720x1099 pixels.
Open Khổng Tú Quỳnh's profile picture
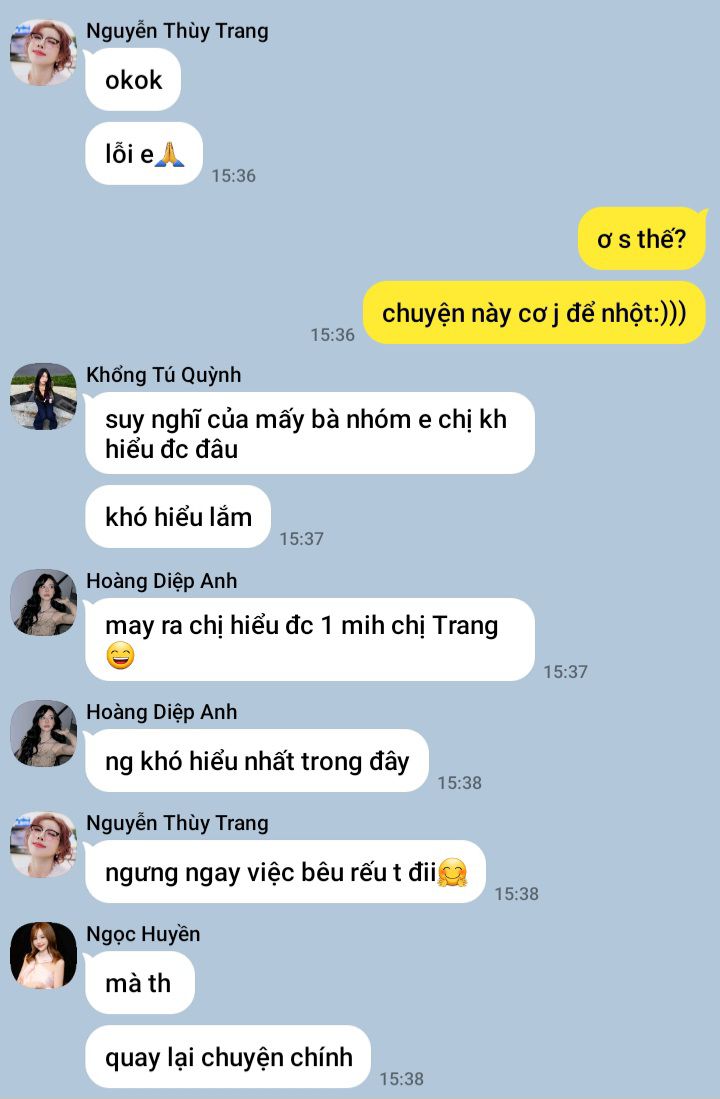43,396
